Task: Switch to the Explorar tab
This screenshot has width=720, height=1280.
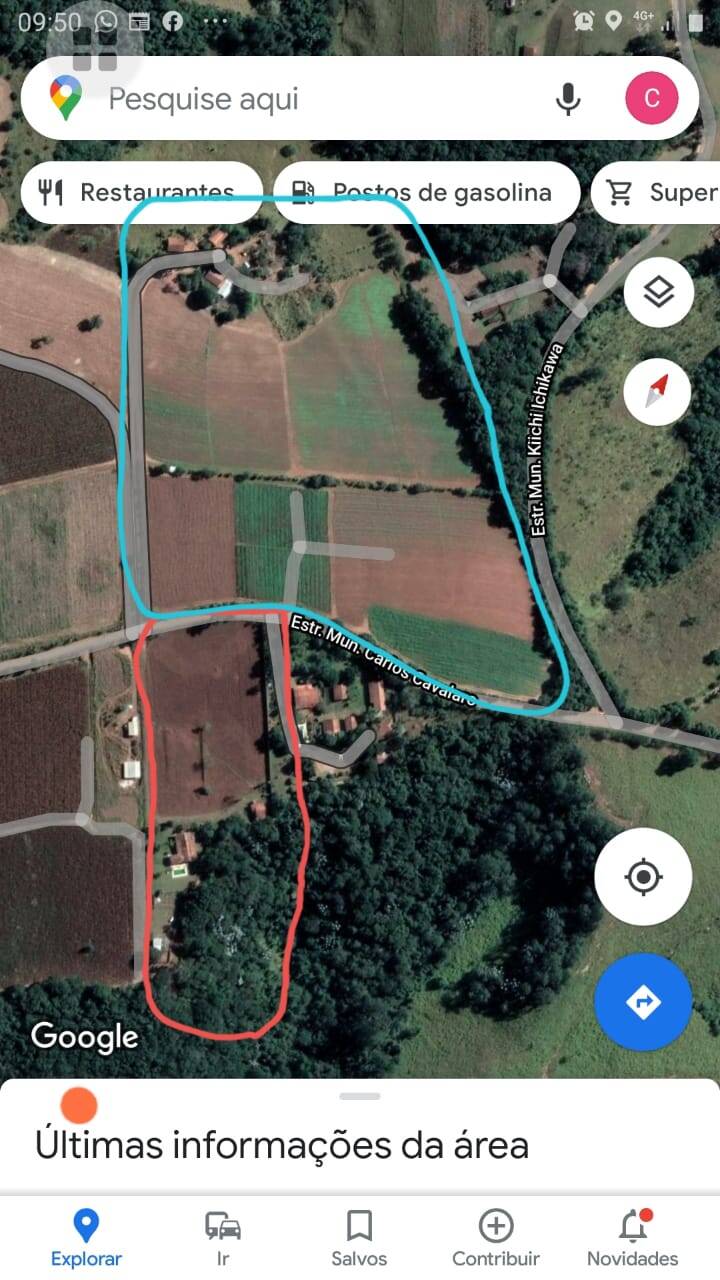Action: (86, 1238)
